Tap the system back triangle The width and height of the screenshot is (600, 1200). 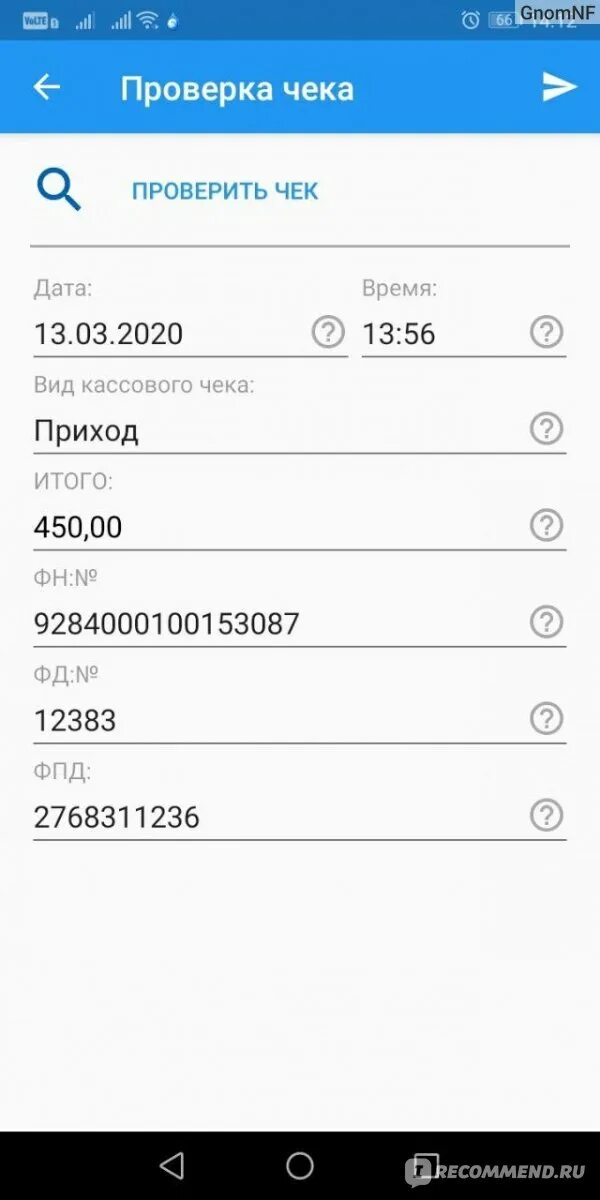tap(172, 1165)
